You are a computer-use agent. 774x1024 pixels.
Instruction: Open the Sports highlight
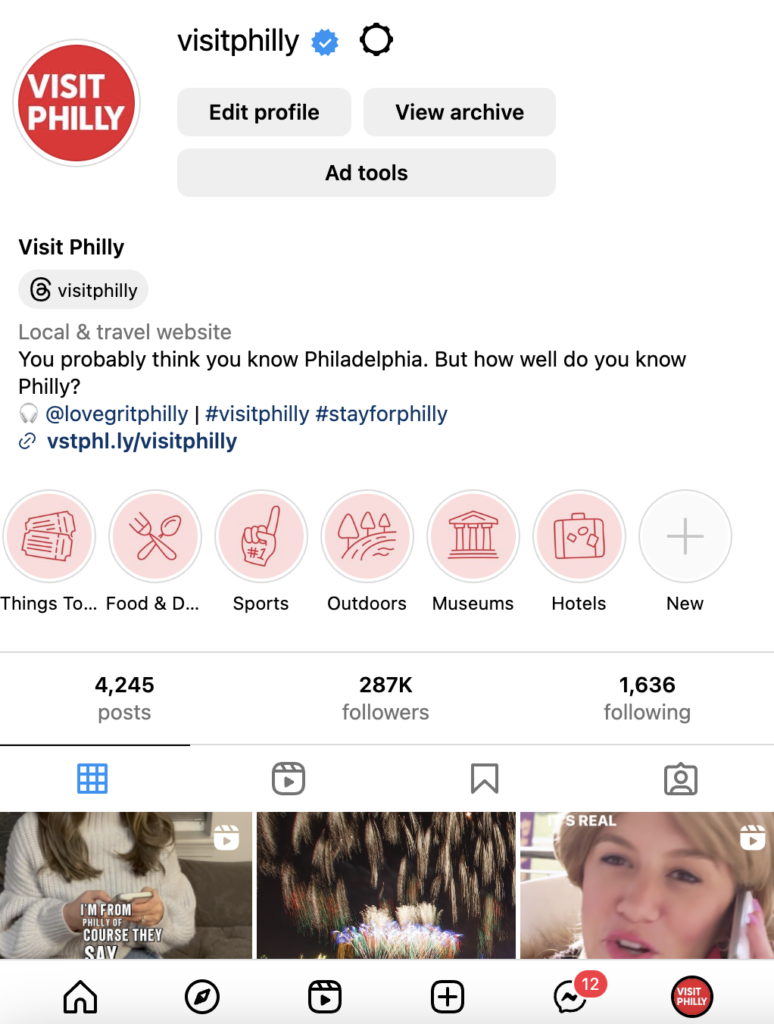261,537
